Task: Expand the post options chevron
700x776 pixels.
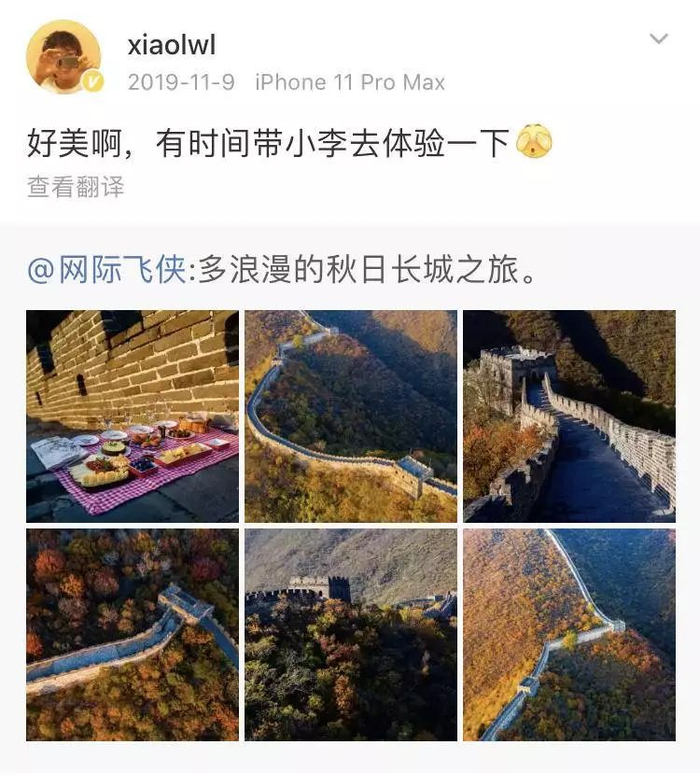Action: [658, 39]
